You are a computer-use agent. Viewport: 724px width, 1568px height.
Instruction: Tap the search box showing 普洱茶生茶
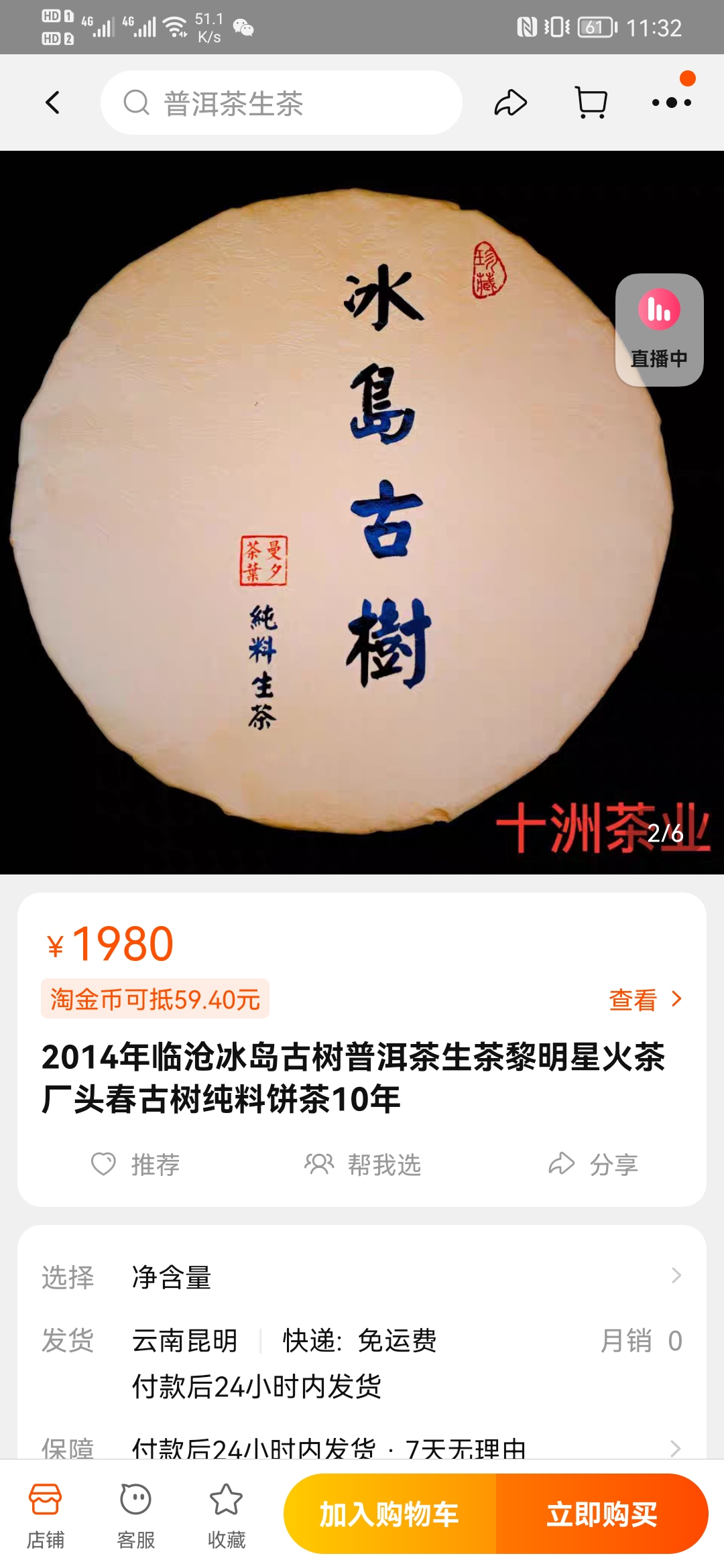tap(282, 103)
